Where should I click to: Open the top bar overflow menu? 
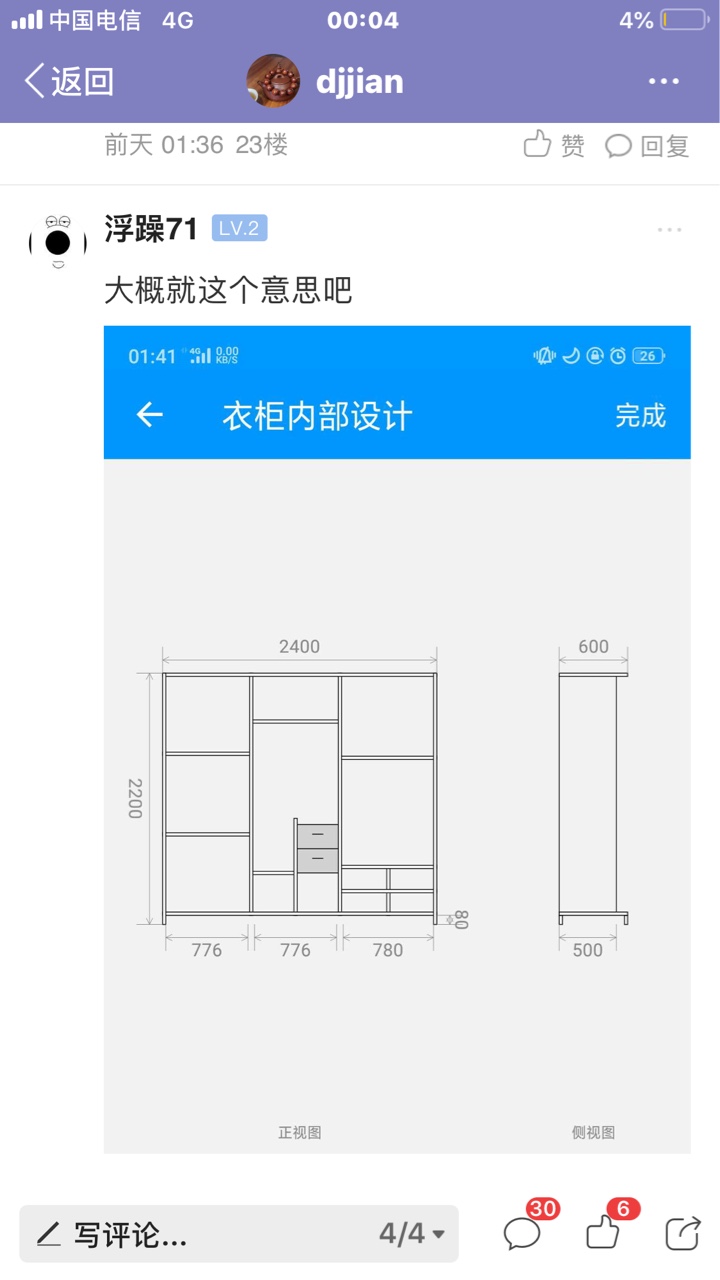tap(664, 81)
